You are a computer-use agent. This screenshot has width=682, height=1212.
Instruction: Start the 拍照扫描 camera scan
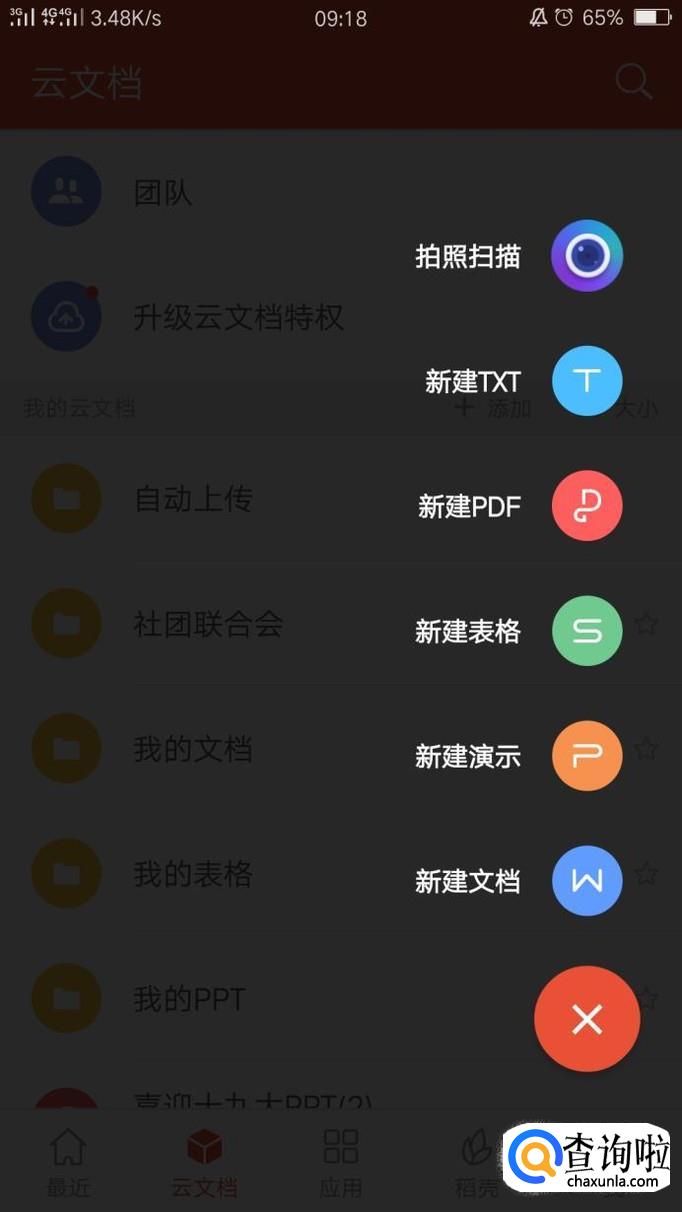click(587, 256)
